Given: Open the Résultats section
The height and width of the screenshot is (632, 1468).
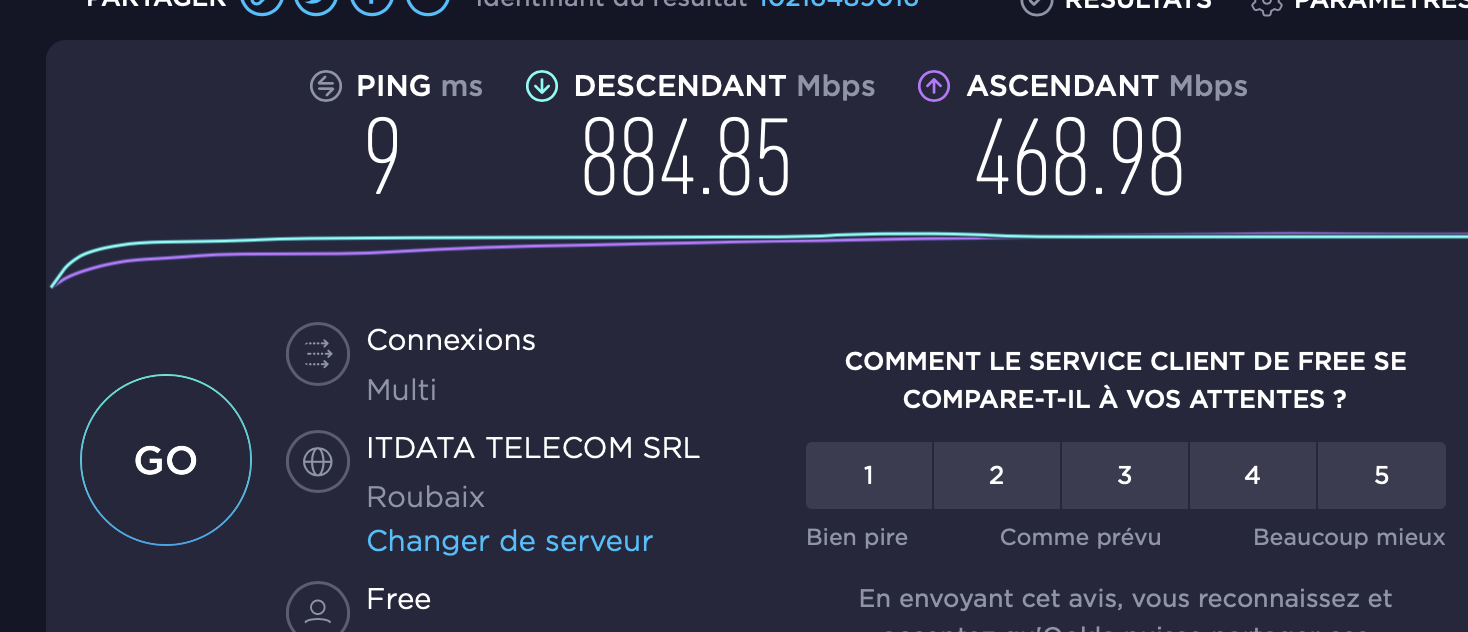Looking at the screenshot, I should pyautogui.click(x=1116, y=4).
